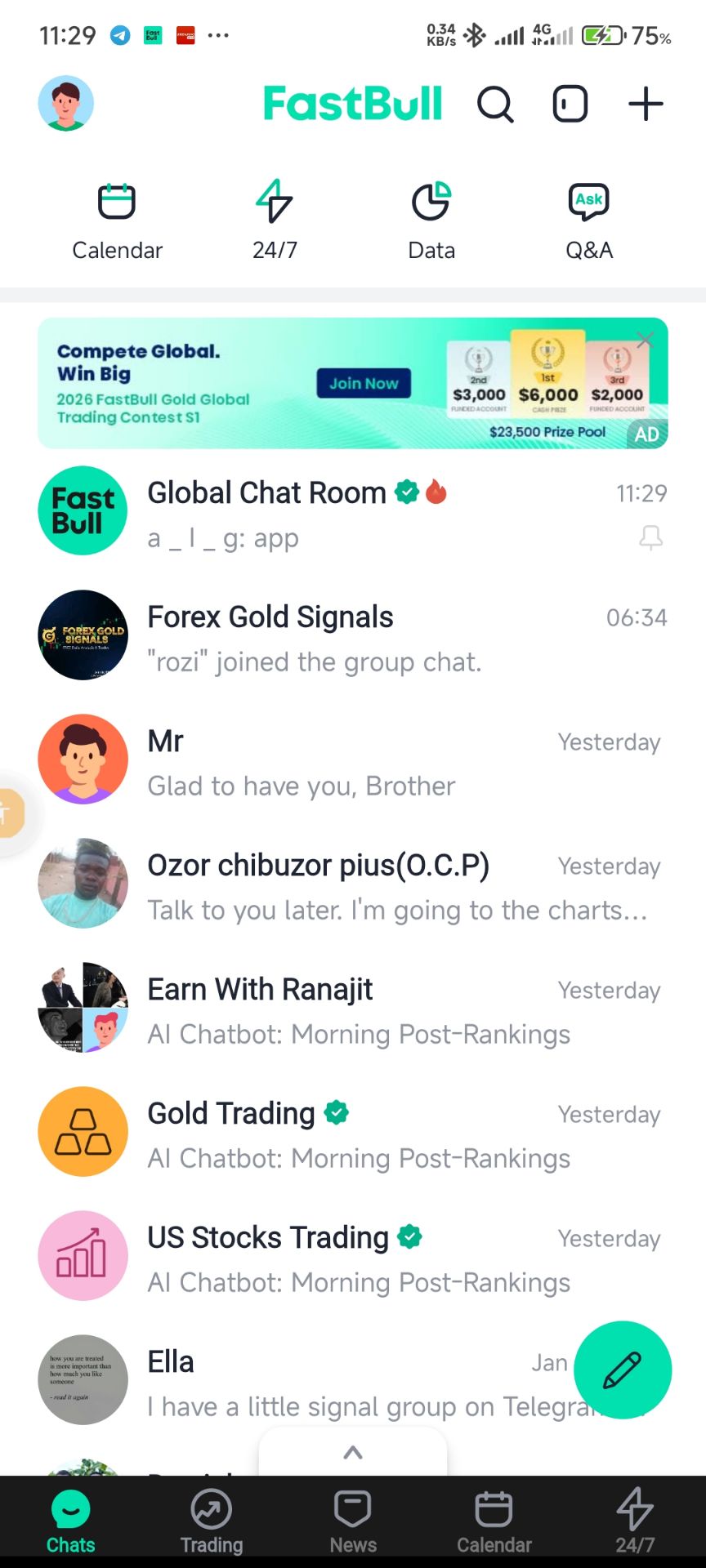
Task: Open the Calendar shortcut
Action: click(x=117, y=220)
